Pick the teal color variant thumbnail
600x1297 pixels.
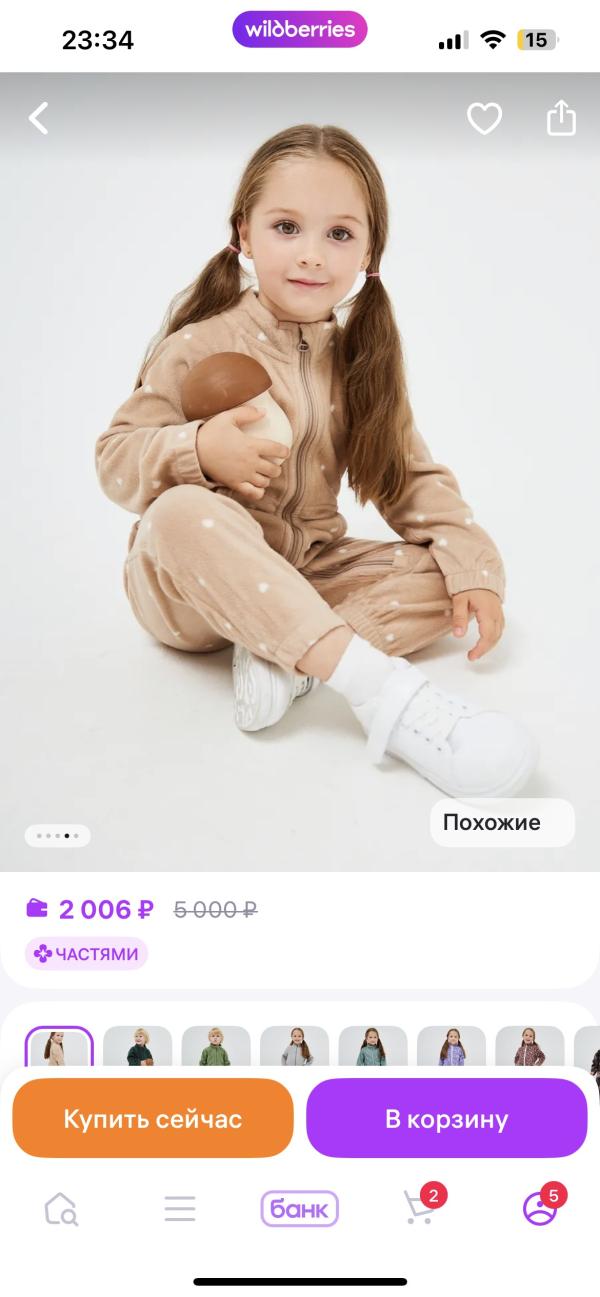373,1048
